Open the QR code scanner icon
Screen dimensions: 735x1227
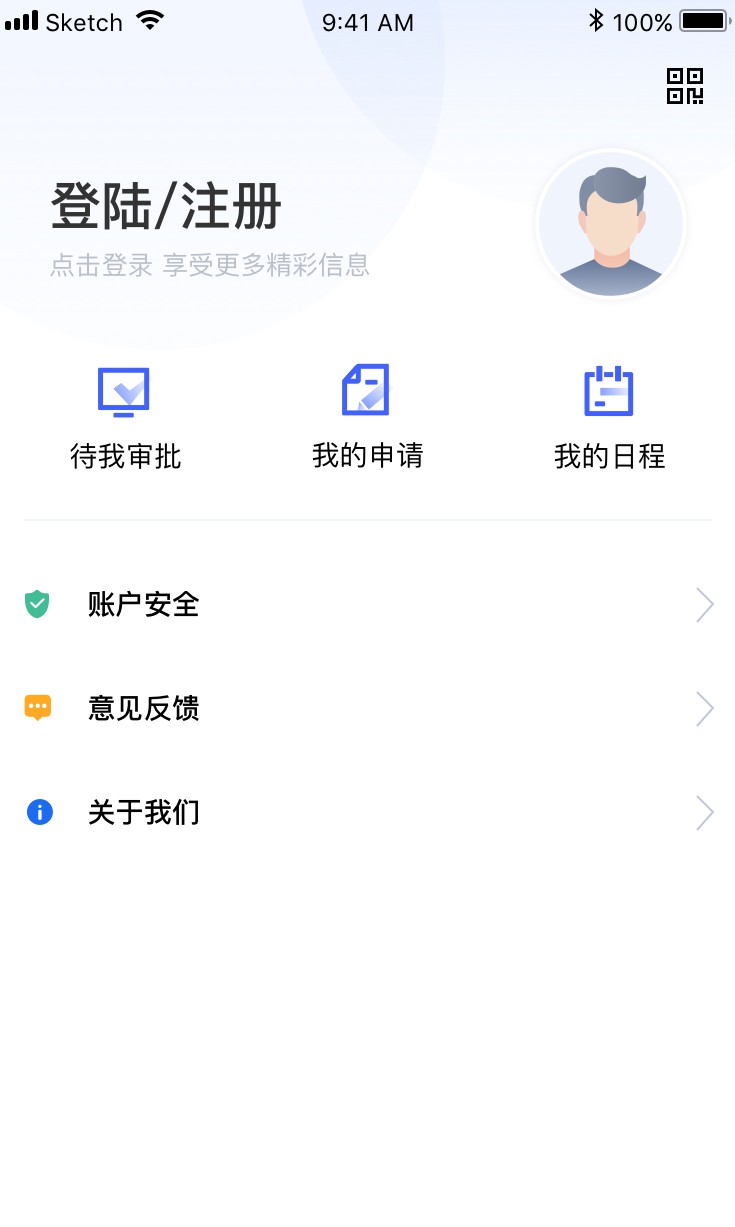pos(685,86)
